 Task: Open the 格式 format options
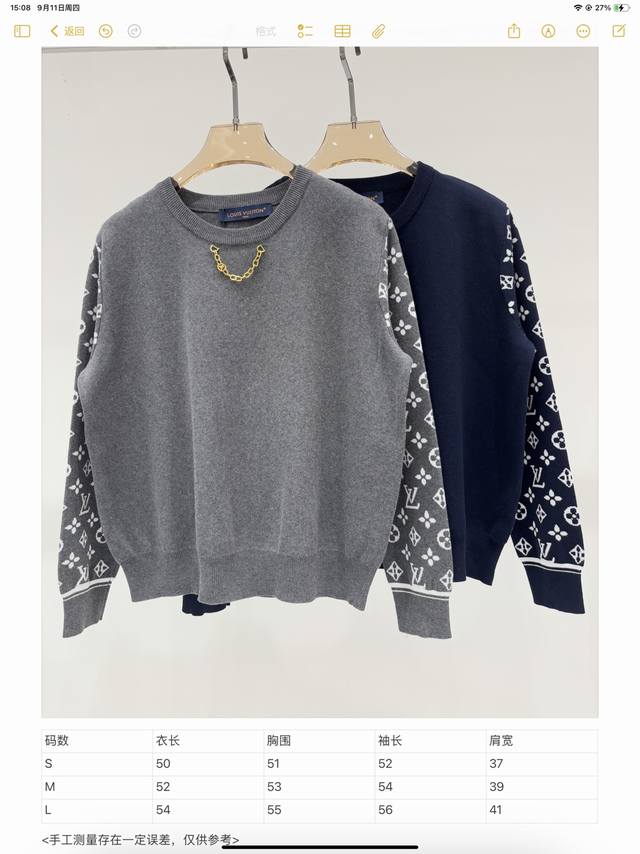[265, 31]
